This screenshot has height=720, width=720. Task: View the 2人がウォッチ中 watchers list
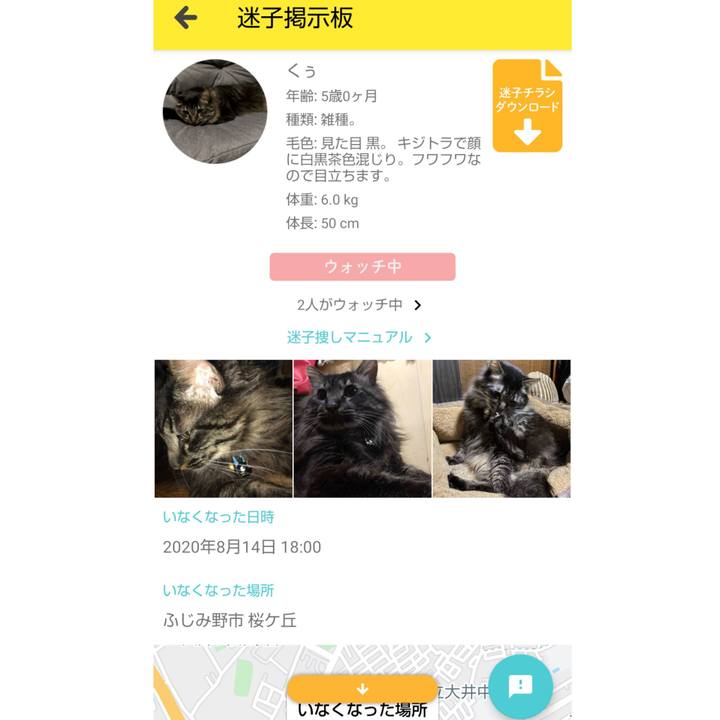click(360, 305)
